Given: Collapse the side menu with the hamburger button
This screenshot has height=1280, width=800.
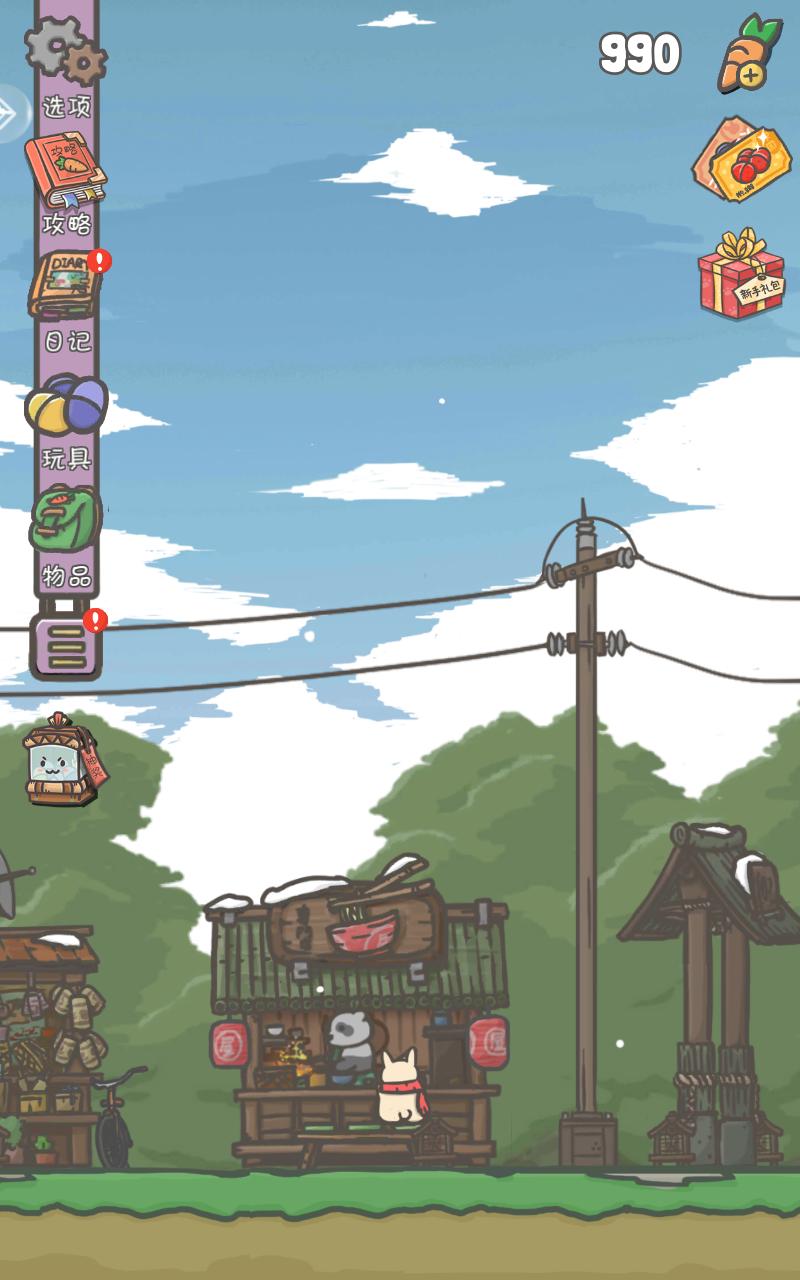Looking at the screenshot, I should pos(66,645).
